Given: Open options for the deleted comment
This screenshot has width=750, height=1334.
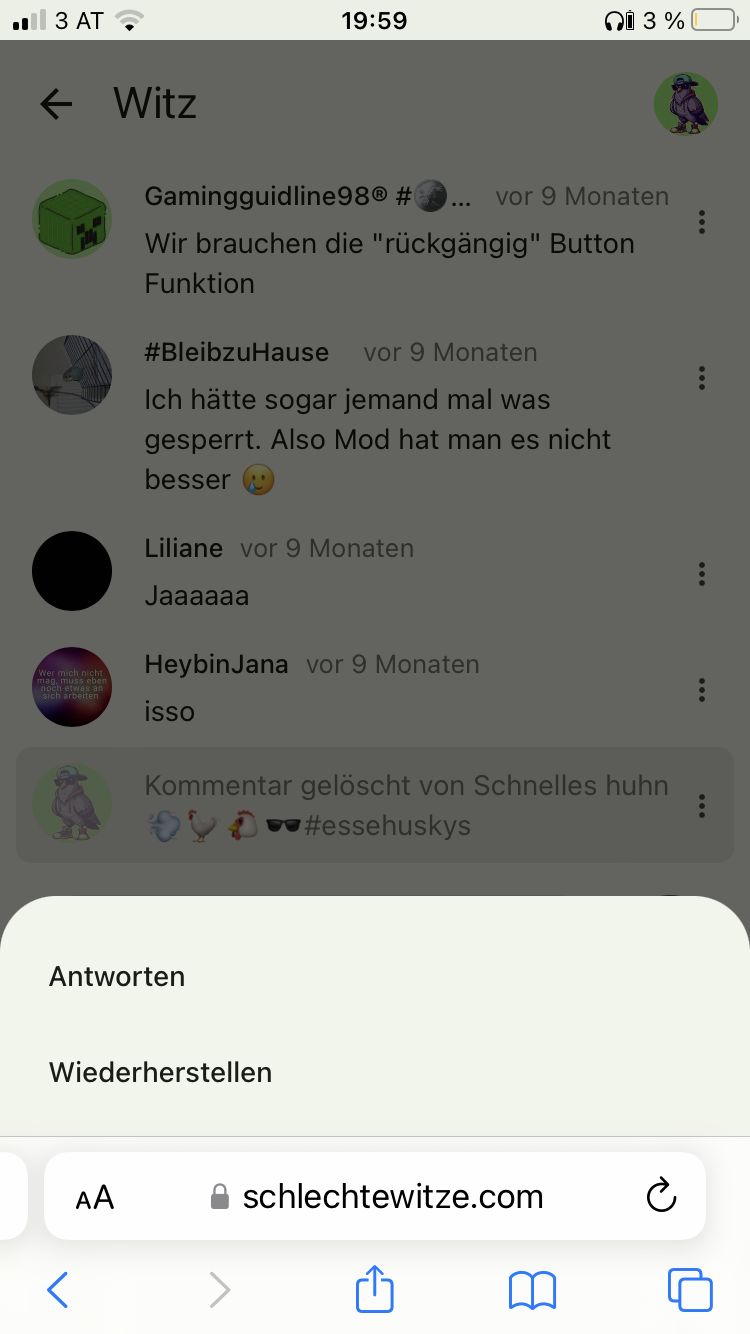Looking at the screenshot, I should 702,806.
